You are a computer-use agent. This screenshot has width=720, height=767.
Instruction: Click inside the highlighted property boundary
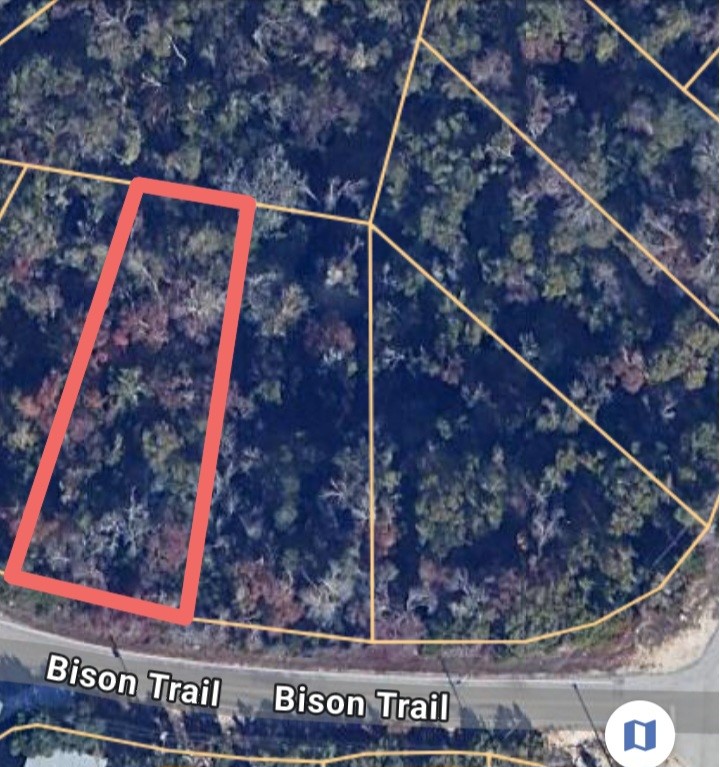point(130,400)
